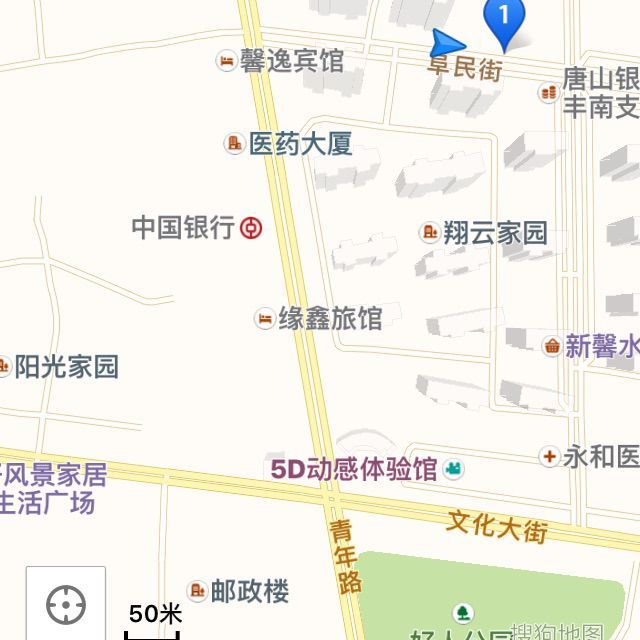Screen dimensions: 640x640
Task: Select the 邮政楼 map point
Action: 198,591
